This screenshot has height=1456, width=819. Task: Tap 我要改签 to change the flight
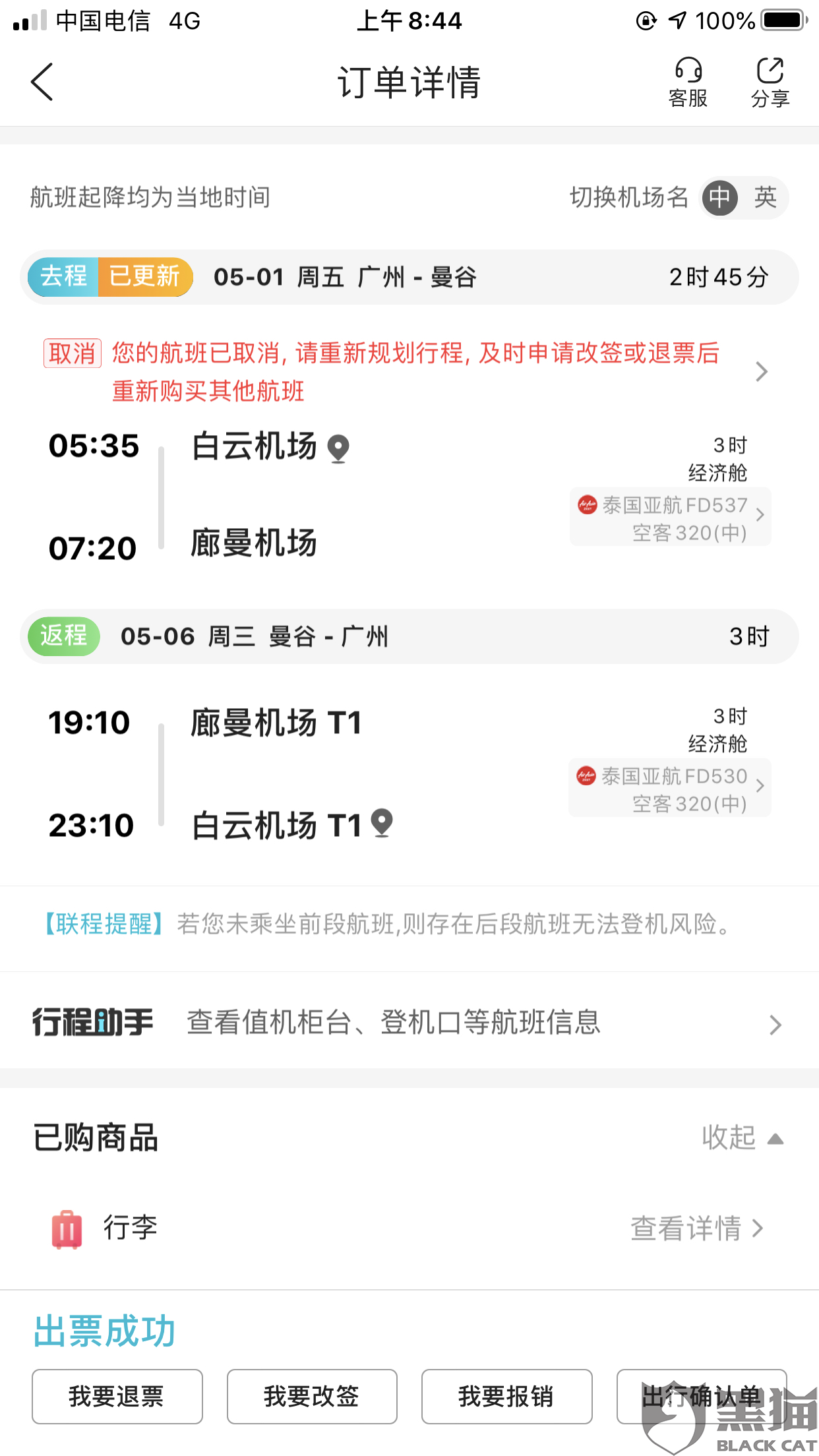(x=312, y=1396)
